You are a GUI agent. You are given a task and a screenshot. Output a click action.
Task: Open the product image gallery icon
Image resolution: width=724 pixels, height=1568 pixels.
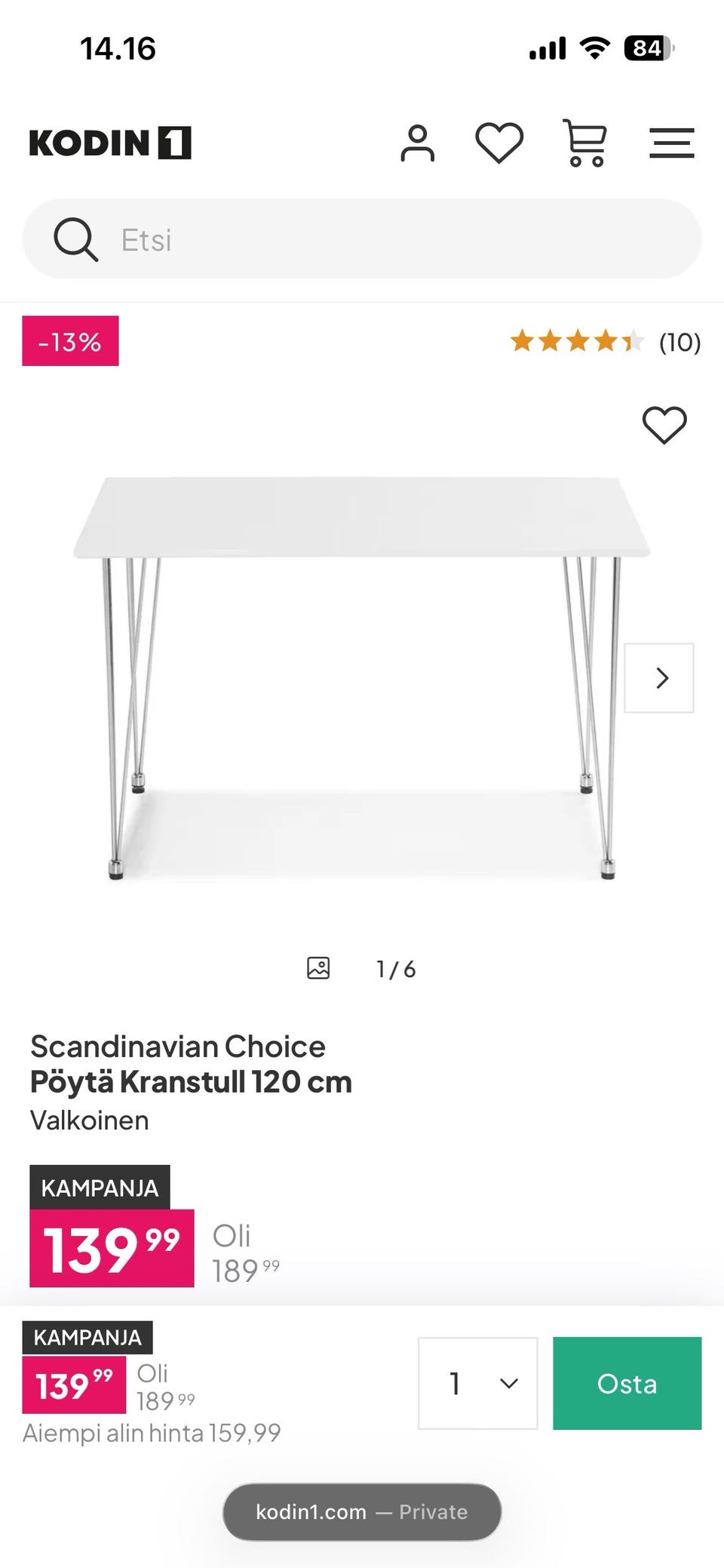tap(318, 967)
